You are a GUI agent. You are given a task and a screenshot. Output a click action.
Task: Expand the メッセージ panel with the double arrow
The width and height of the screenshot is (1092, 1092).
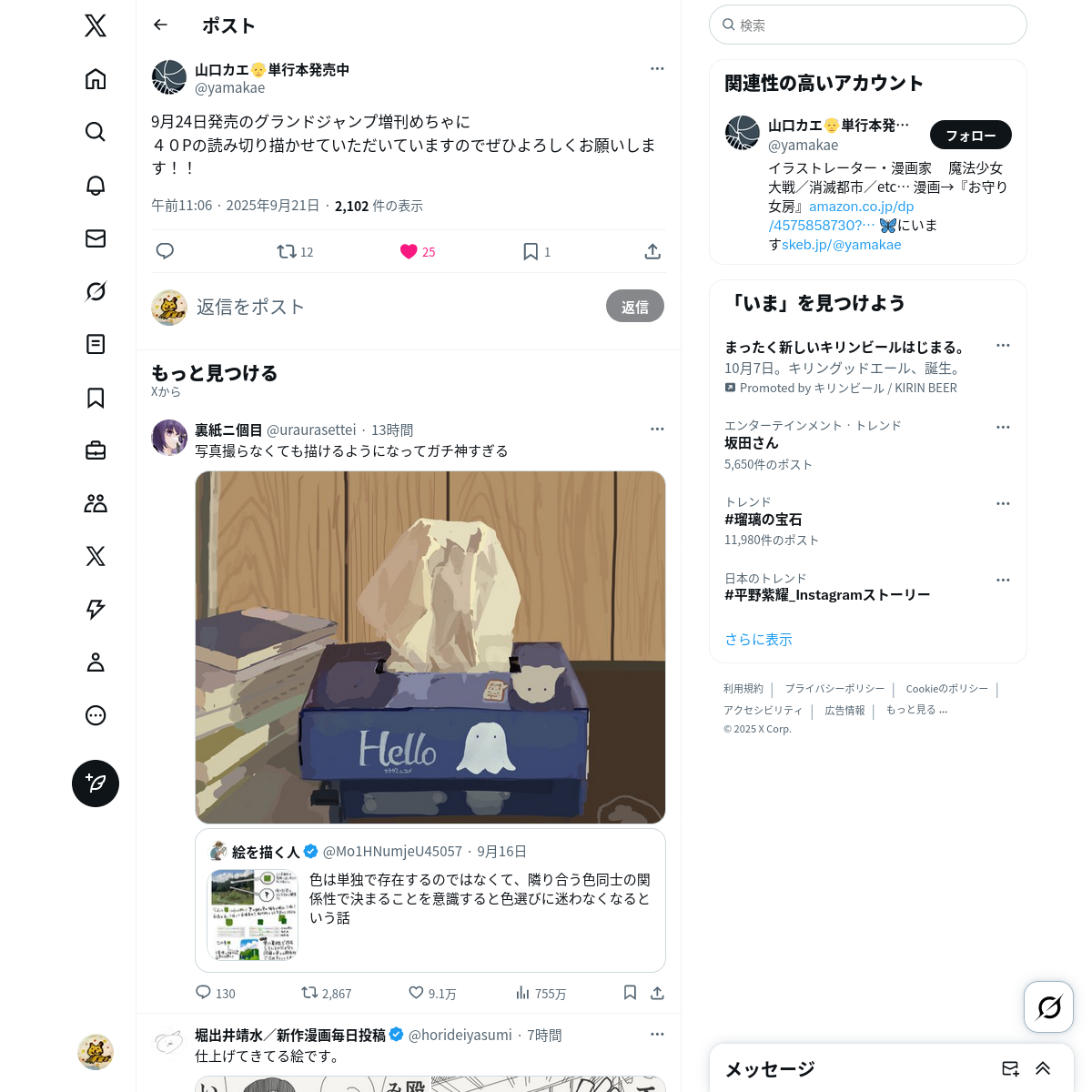click(1043, 1068)
